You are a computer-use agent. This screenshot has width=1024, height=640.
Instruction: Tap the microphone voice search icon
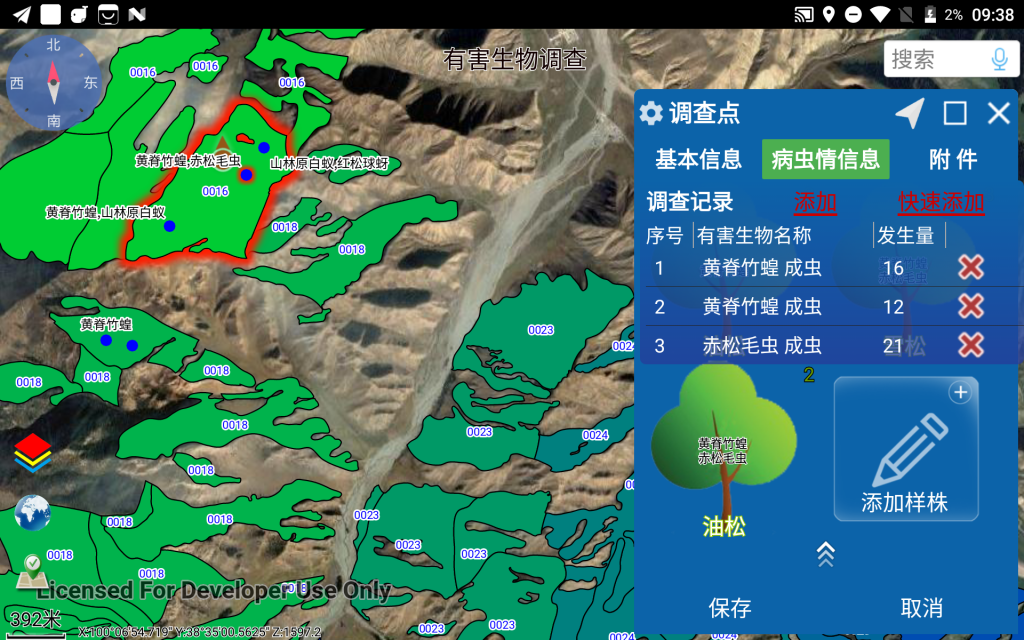tap(999, 59)
